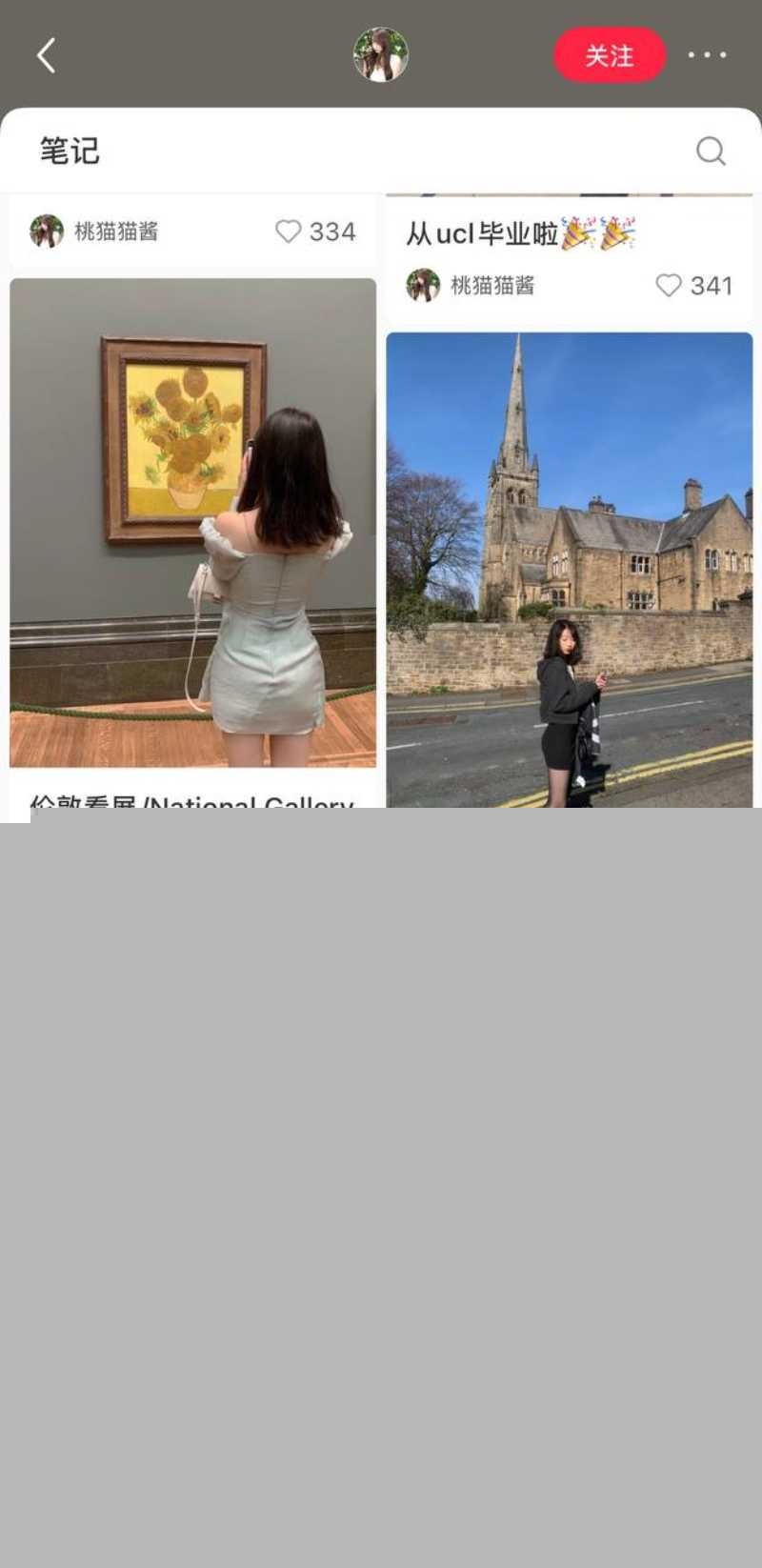Open the three-dot overflow menu
This screenshot has height=1568, width=762.
click(707, 55)
